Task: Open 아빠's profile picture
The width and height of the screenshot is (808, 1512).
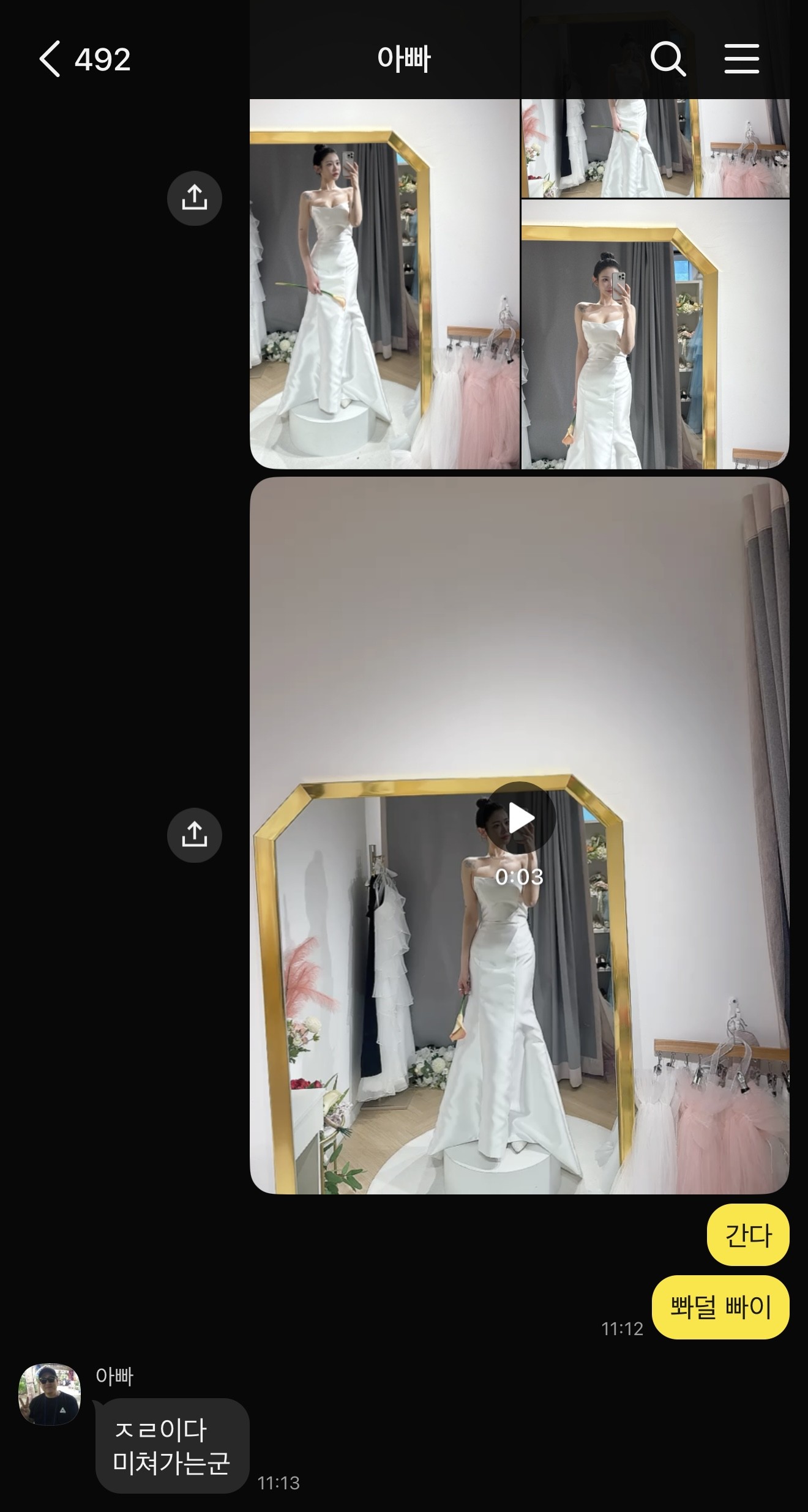Action: coord(50,1394)
